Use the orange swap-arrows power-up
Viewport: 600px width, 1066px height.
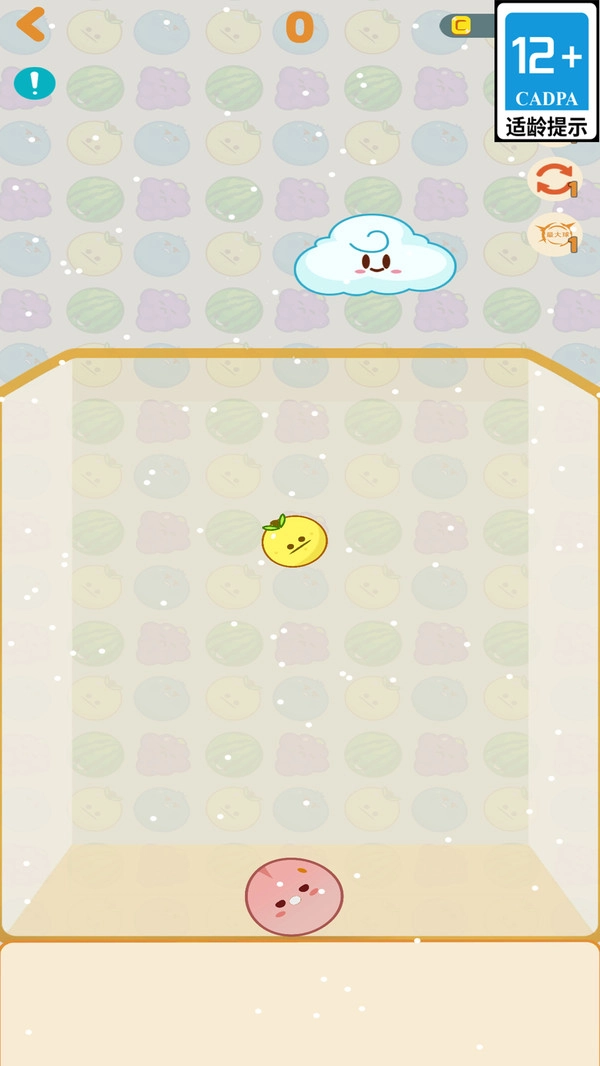coord(553,179)
